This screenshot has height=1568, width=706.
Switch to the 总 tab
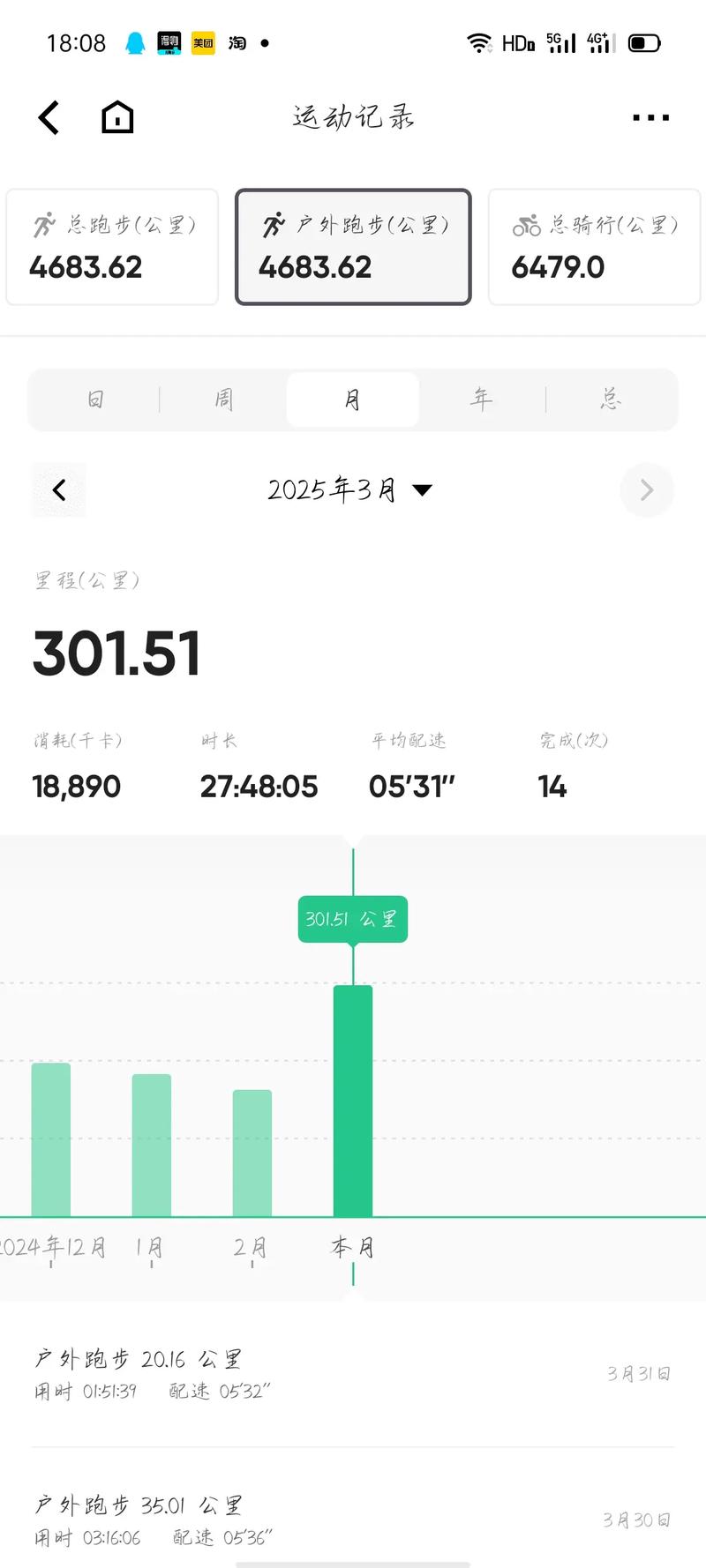pyautogui.click(x=611, y=399)
